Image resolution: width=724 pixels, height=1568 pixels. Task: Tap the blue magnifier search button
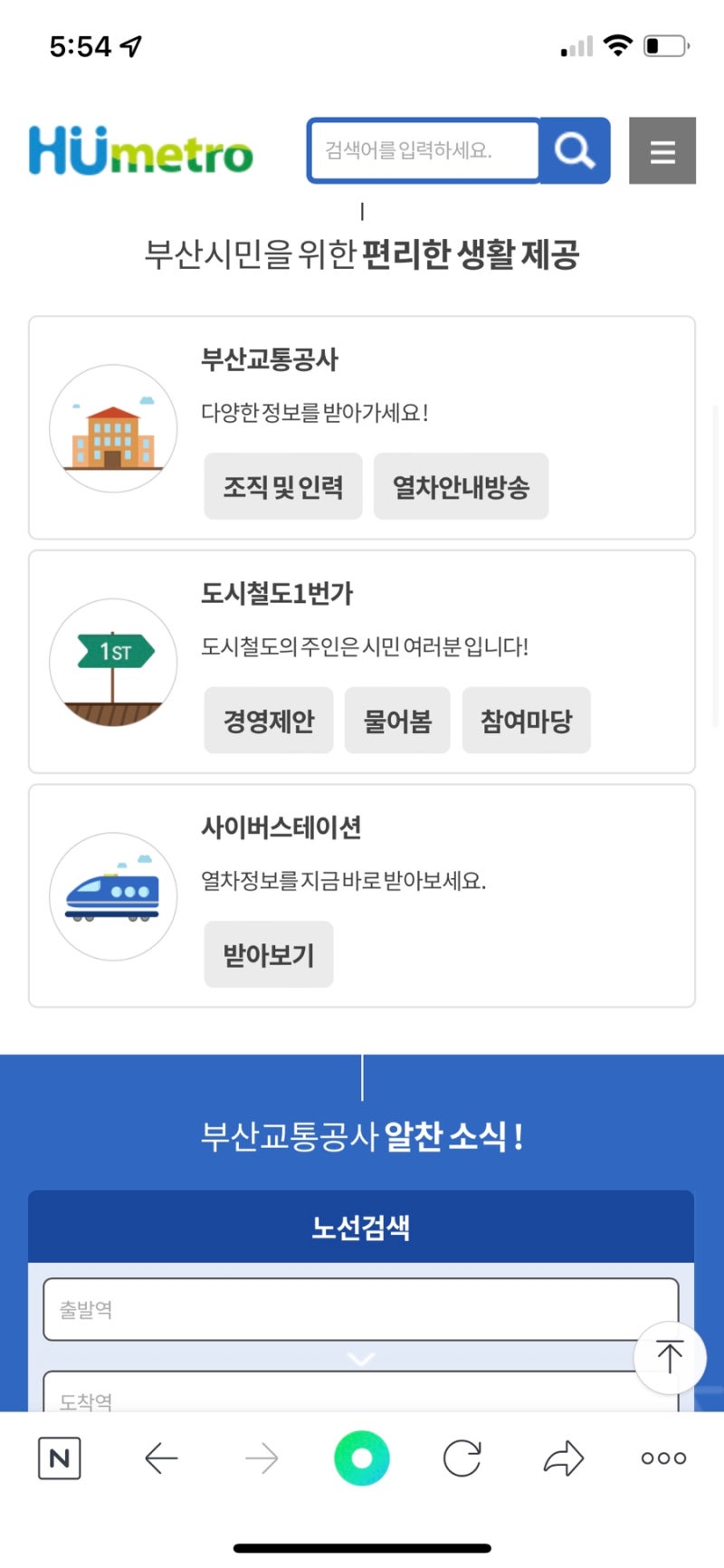(575, 150)
